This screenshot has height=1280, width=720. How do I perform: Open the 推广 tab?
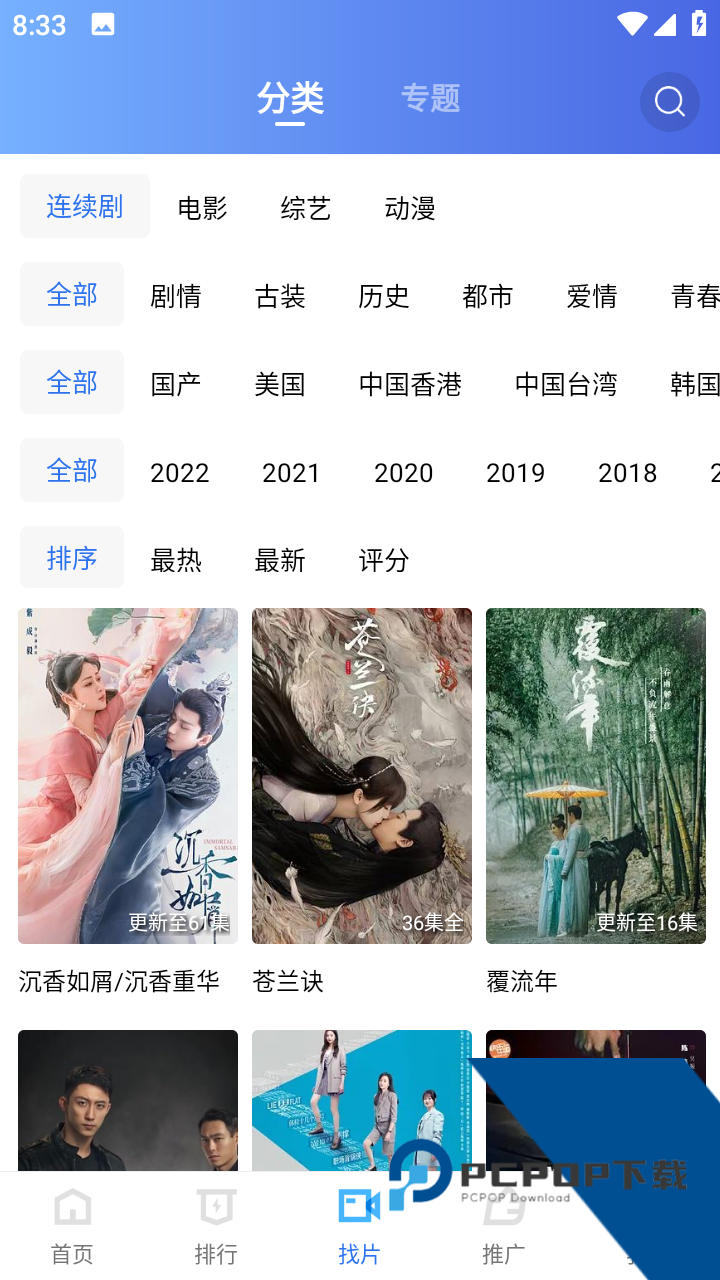click(x=503, y=1226)
